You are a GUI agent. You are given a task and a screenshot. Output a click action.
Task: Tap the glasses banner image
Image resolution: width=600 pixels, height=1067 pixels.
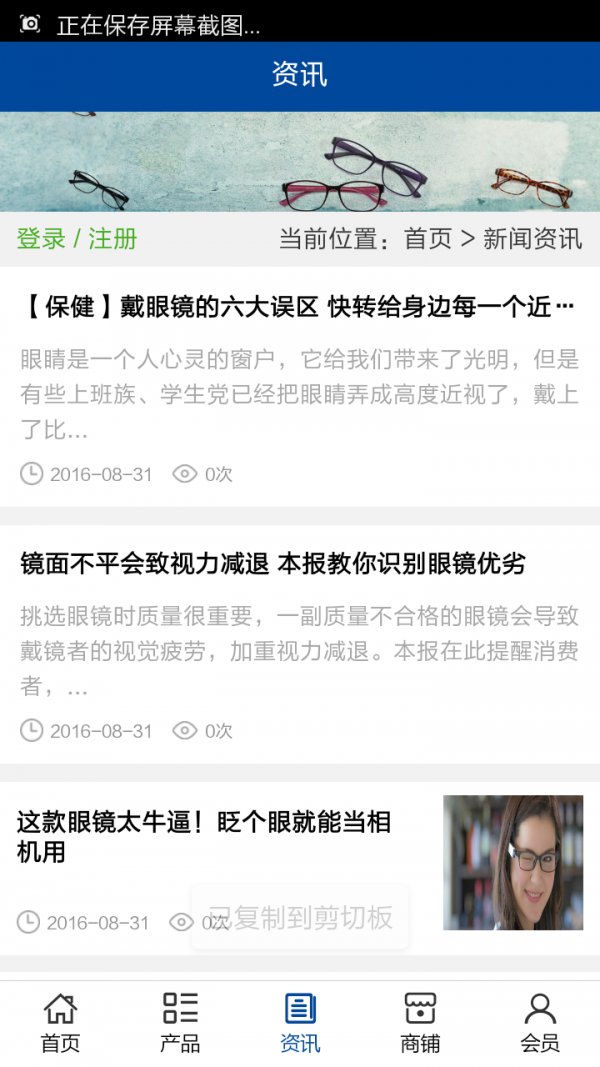(x=300, y=161)
